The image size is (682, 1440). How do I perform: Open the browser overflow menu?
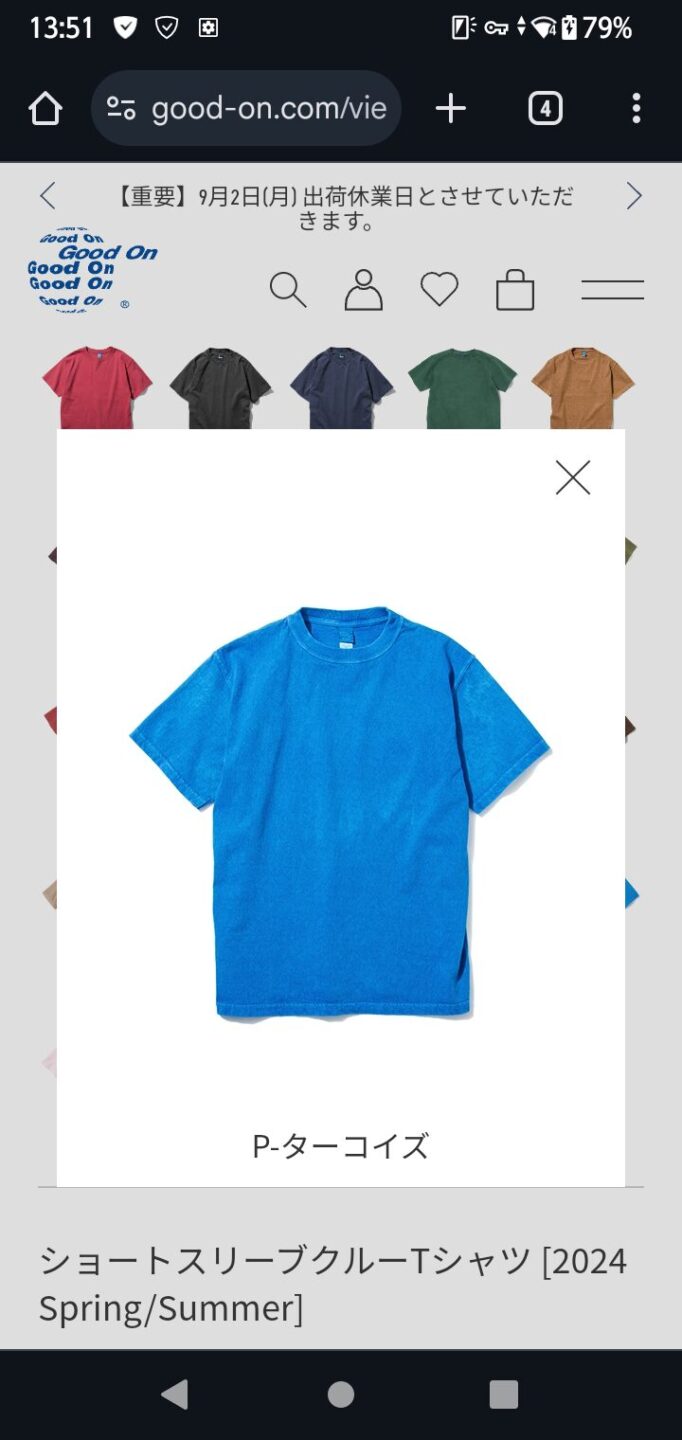pos(636,108)
